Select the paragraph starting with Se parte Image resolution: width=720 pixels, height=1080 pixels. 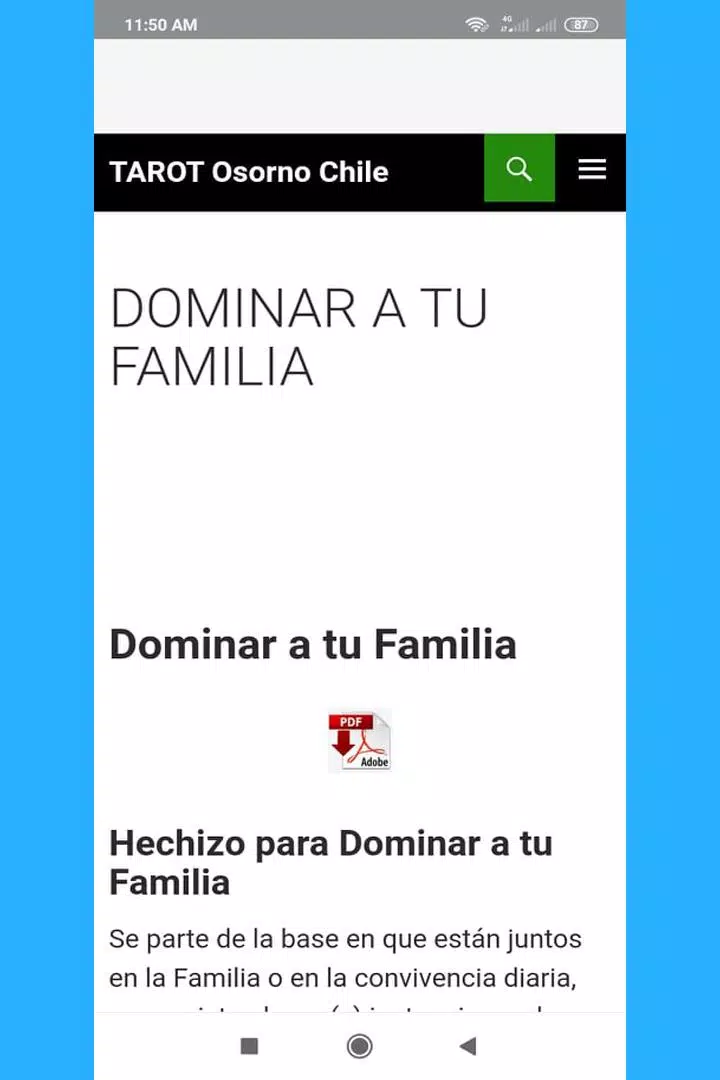pyautogui.click(x=345, y=958)
